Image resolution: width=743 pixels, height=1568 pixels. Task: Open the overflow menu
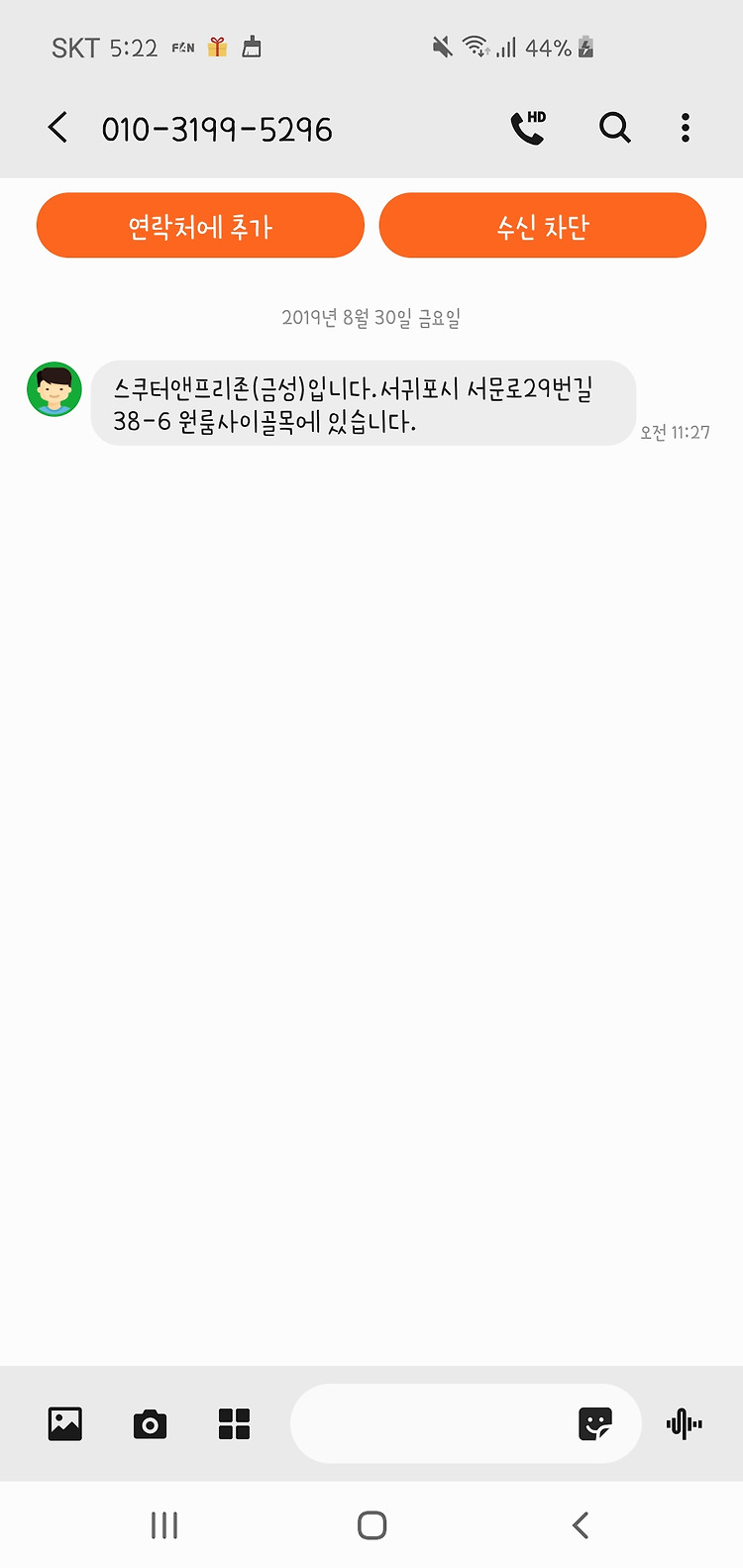pyautogui.click(x=686, y=128)
